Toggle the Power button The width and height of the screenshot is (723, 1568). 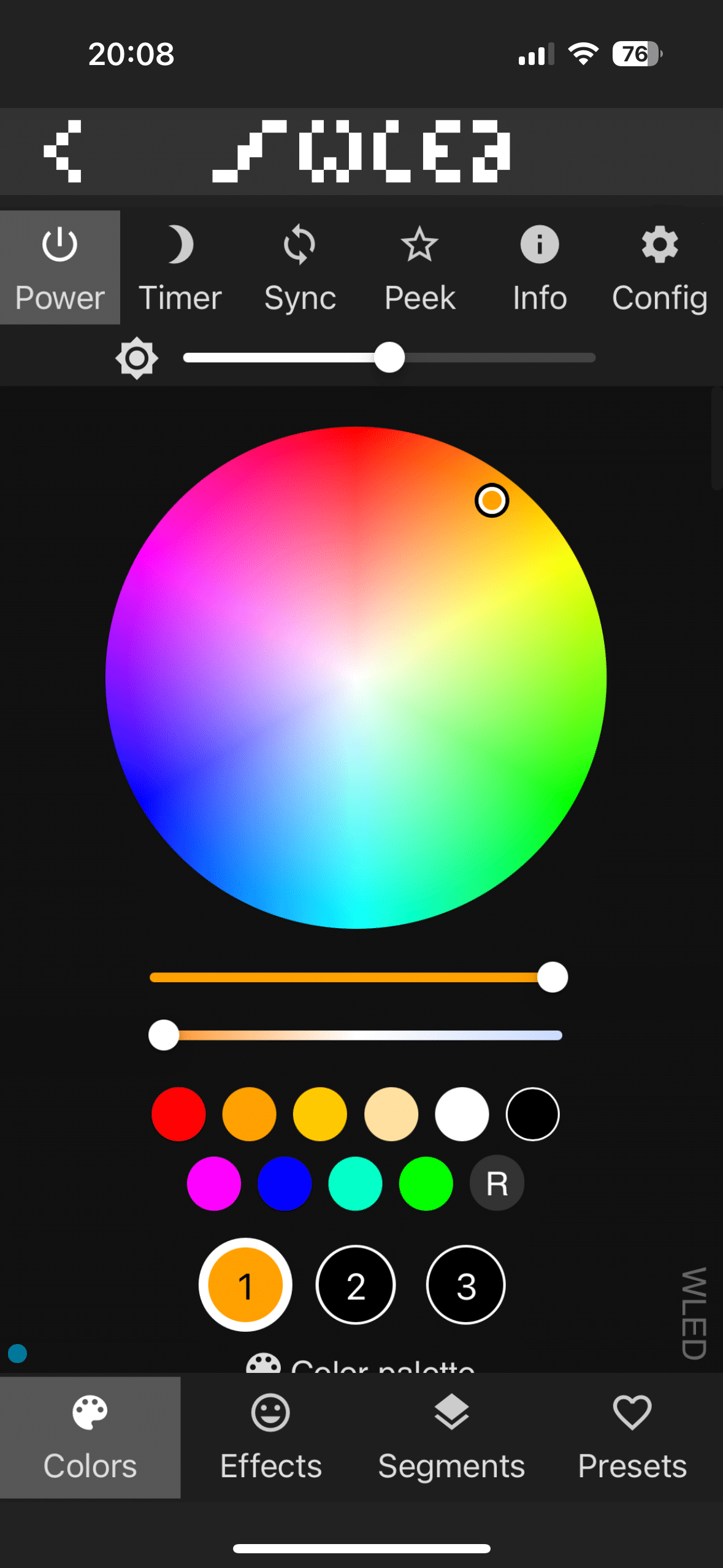click(59, 267)
